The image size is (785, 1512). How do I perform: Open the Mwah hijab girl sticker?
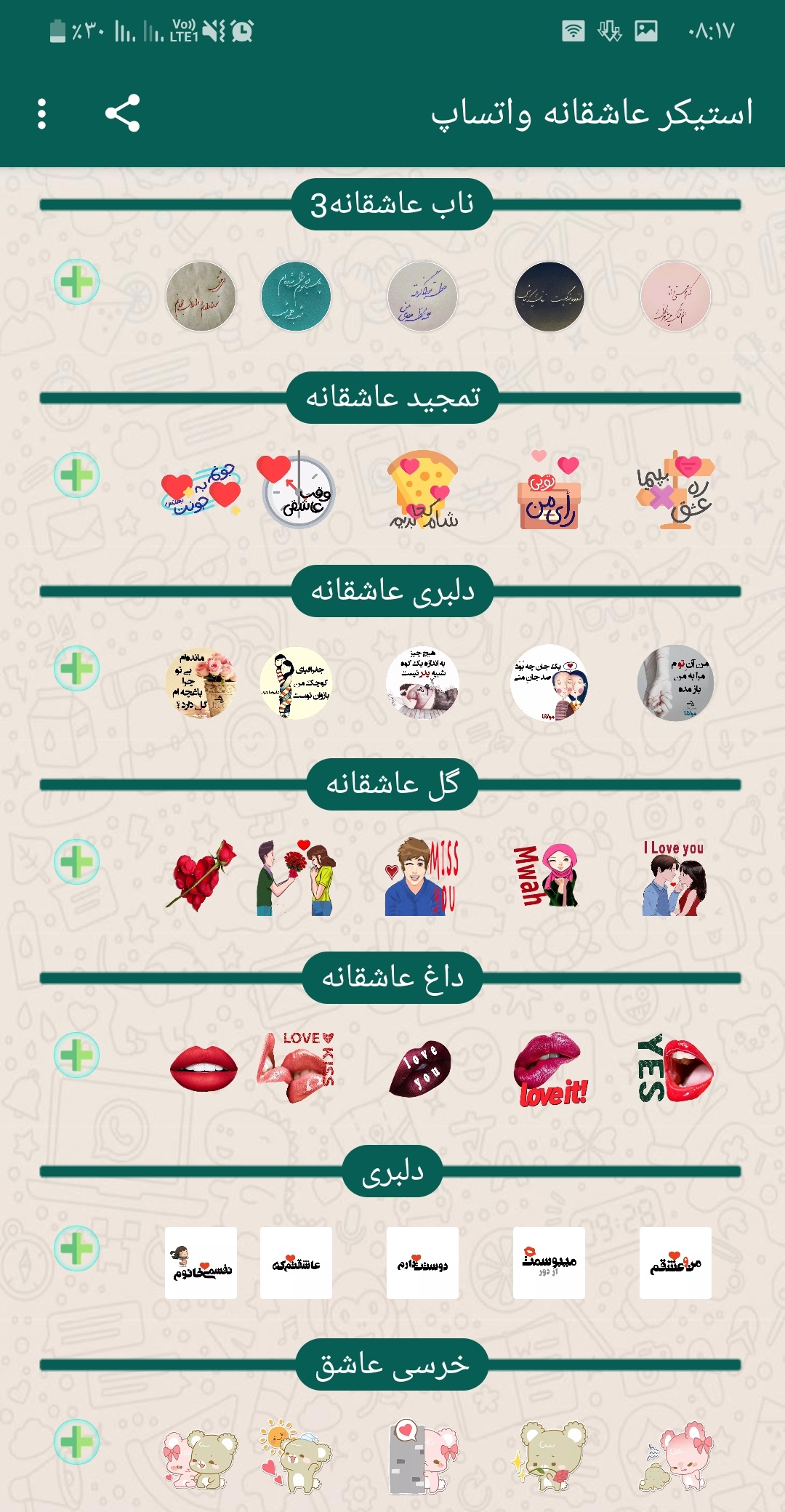pyautogui.click(x=548, y=875)
